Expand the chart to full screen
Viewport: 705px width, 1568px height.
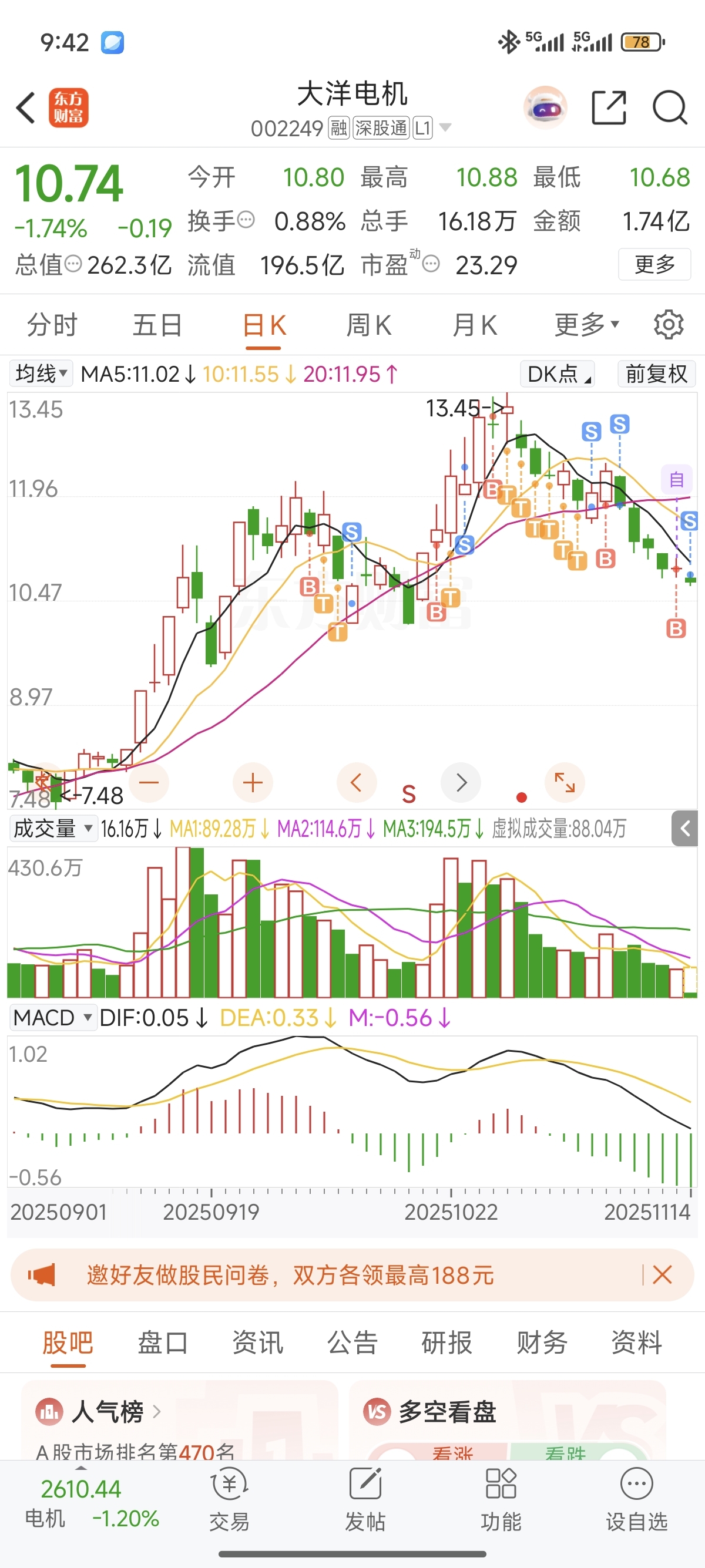pos(565,783)
